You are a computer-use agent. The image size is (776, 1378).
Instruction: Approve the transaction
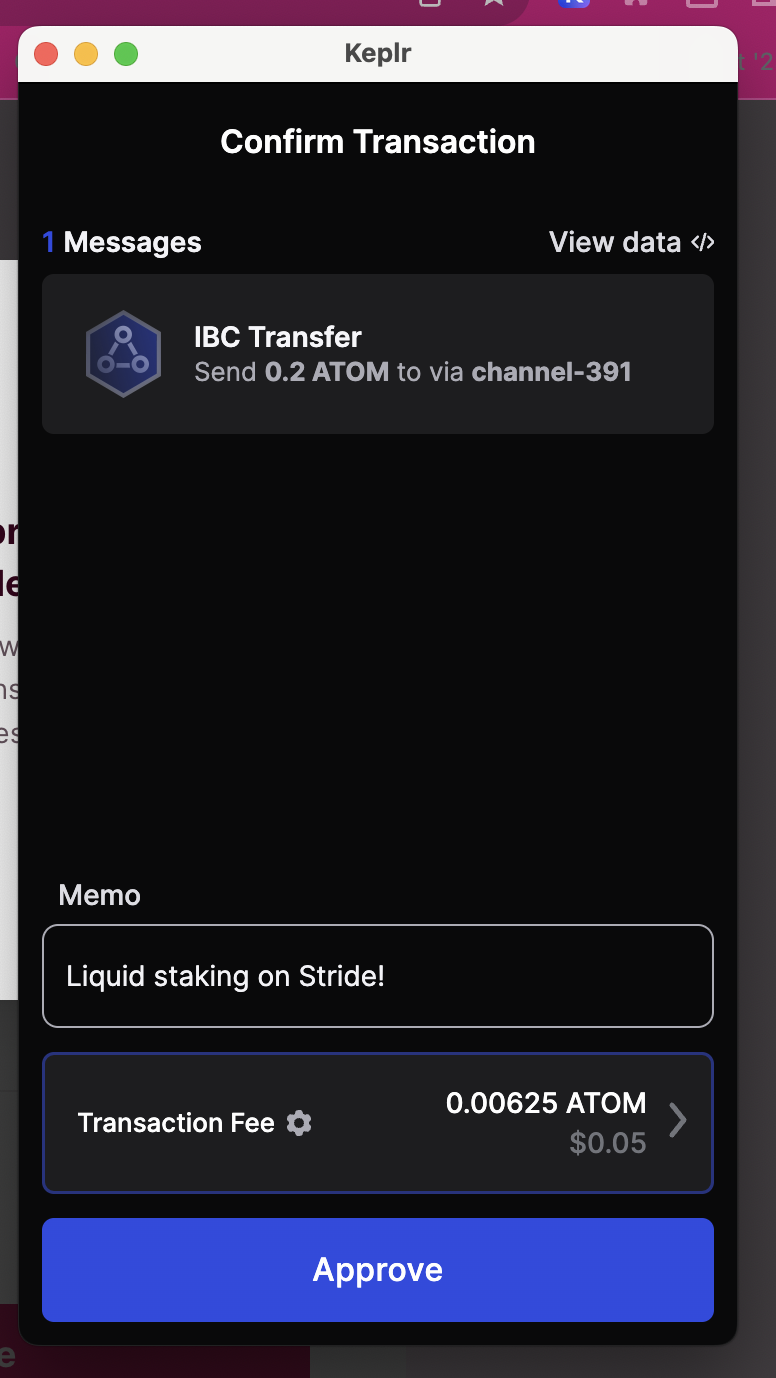tap(377, 1269)
